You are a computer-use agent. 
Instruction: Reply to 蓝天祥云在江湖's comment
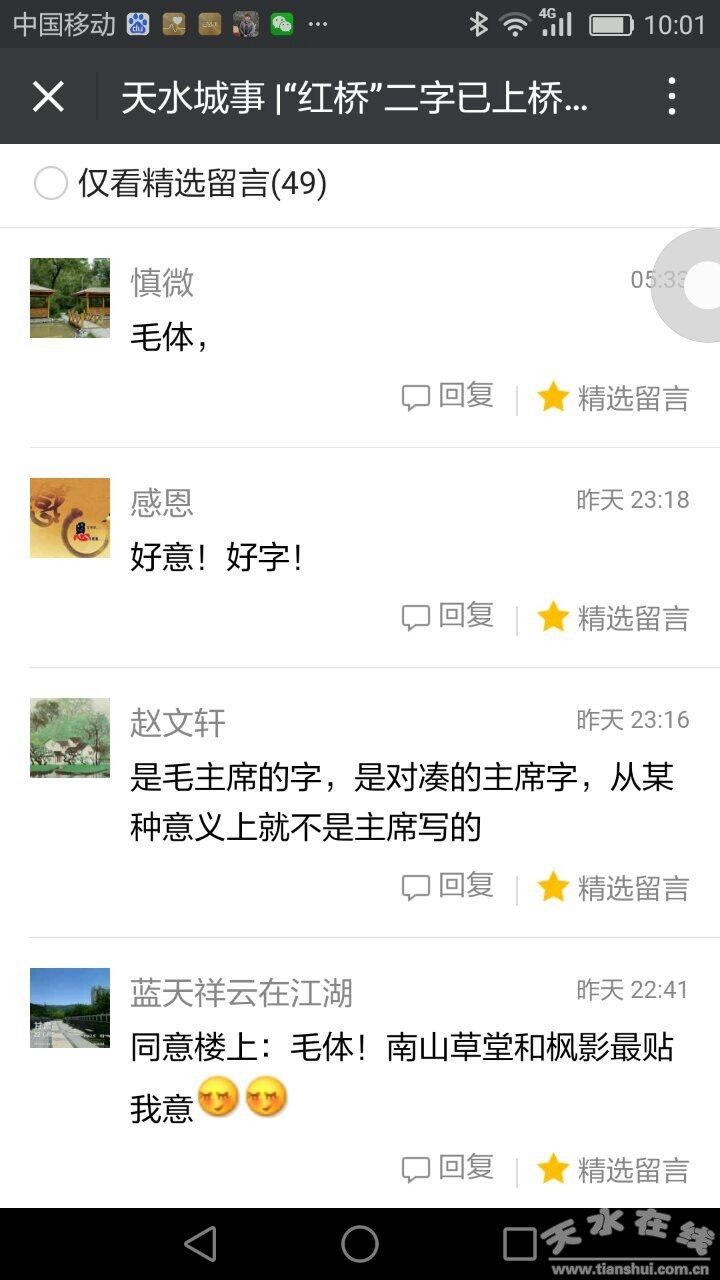coord(448,1168)
